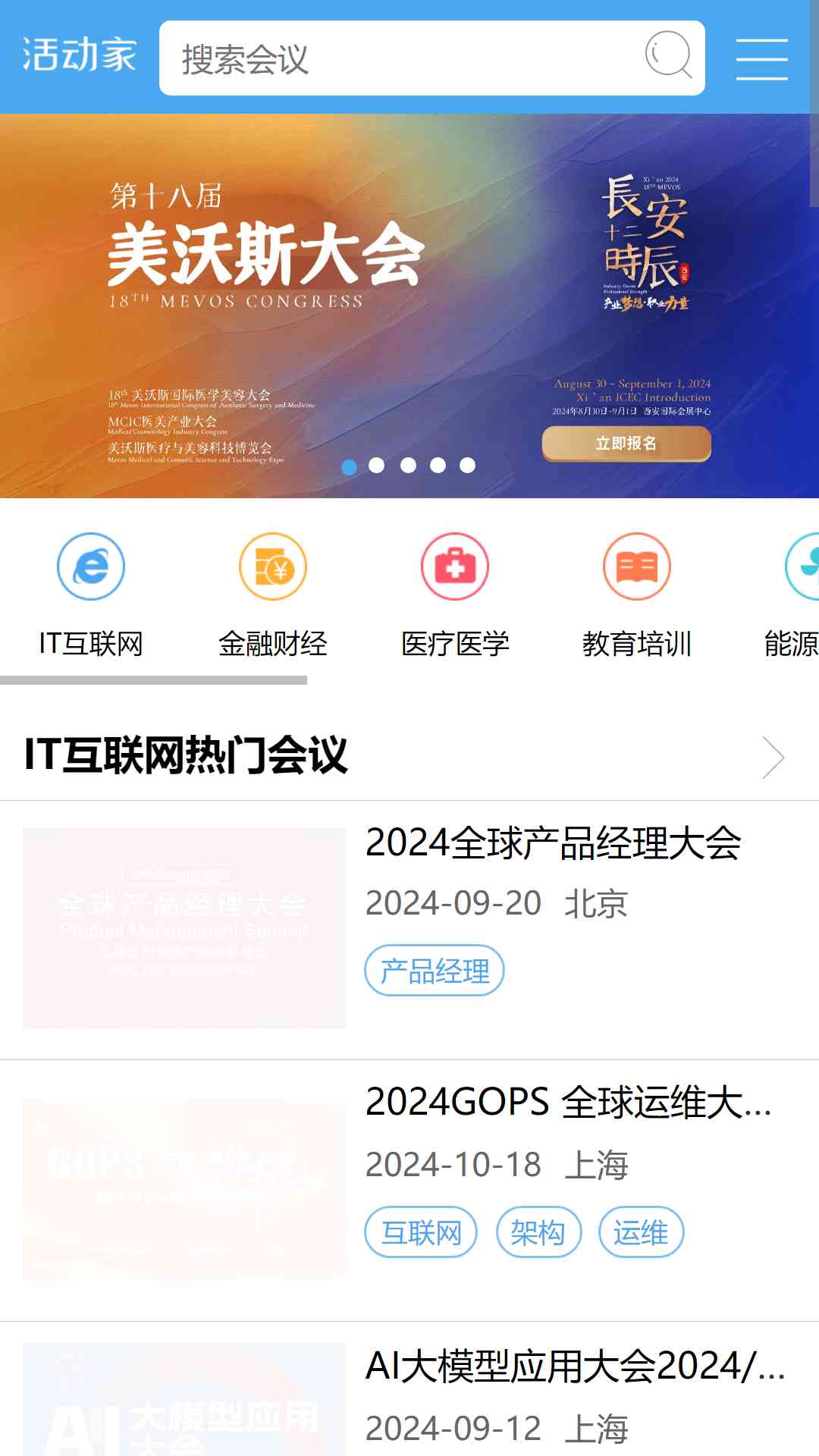This screenshot has height=1456, width=819.
Task: Expand IT互联网热门会议 via the arrow
Action: click(773, 757)
